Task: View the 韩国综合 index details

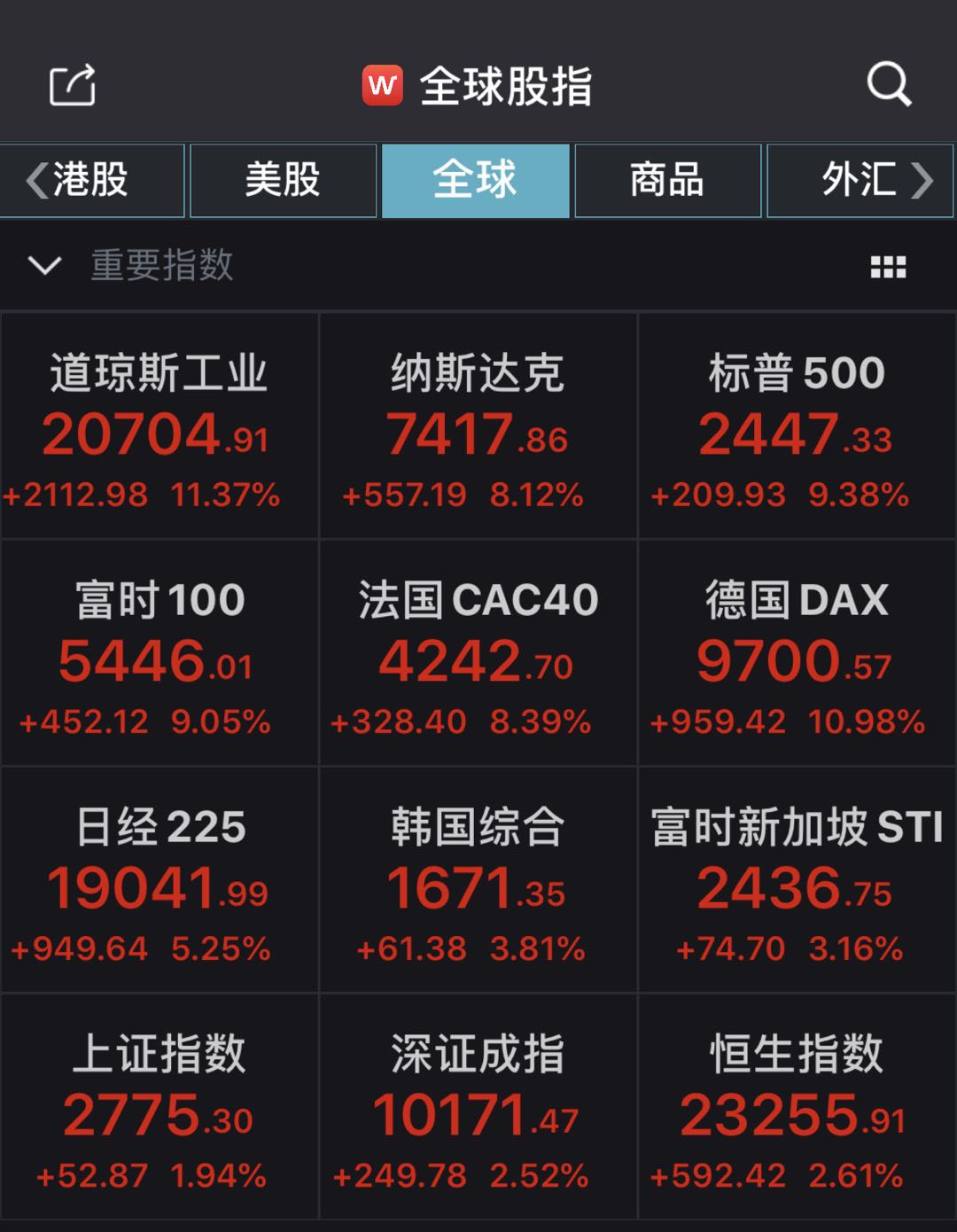Action: tap(478, 881)
